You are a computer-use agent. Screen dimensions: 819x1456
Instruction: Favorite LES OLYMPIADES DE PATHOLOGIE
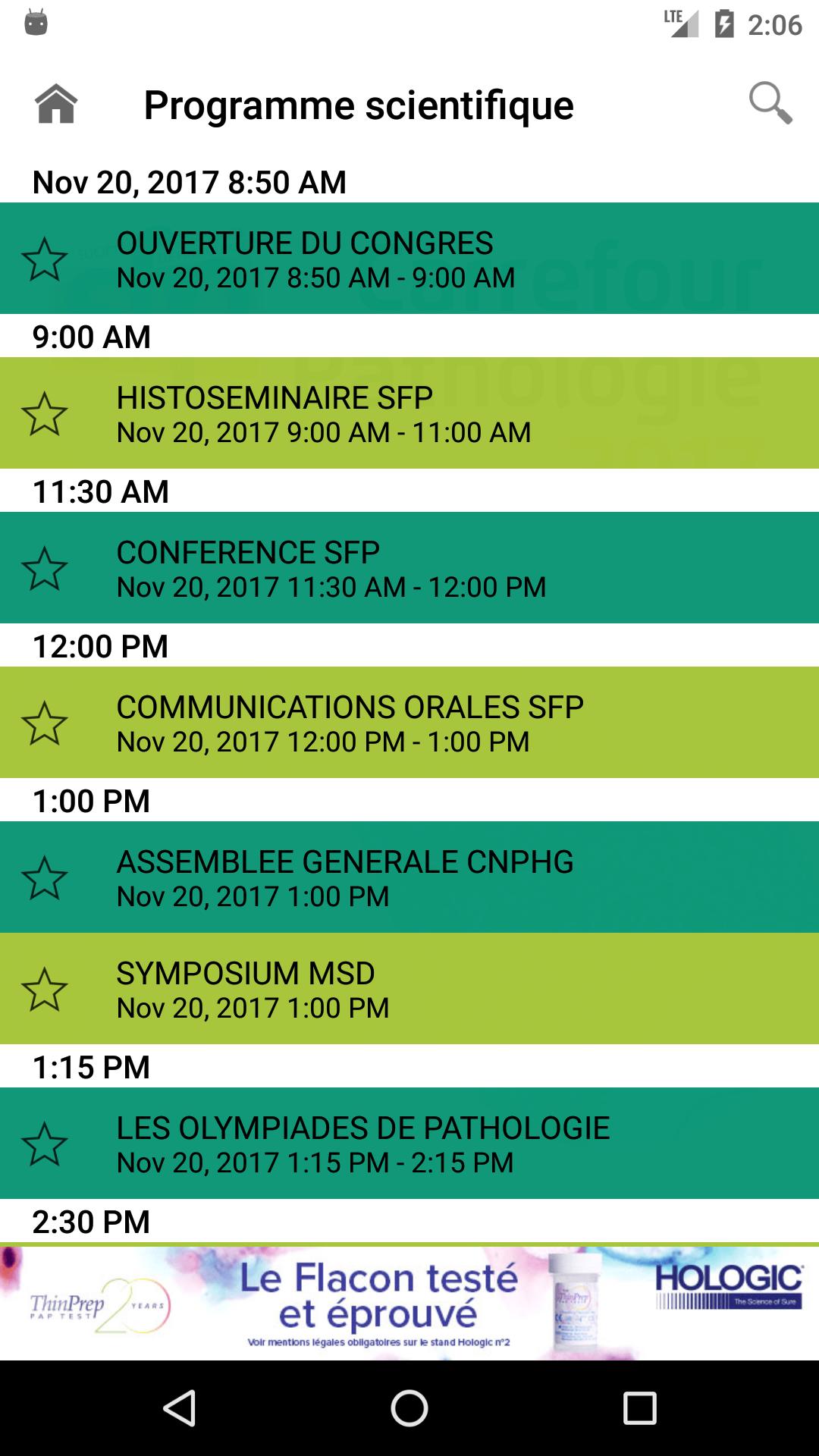45,1144
